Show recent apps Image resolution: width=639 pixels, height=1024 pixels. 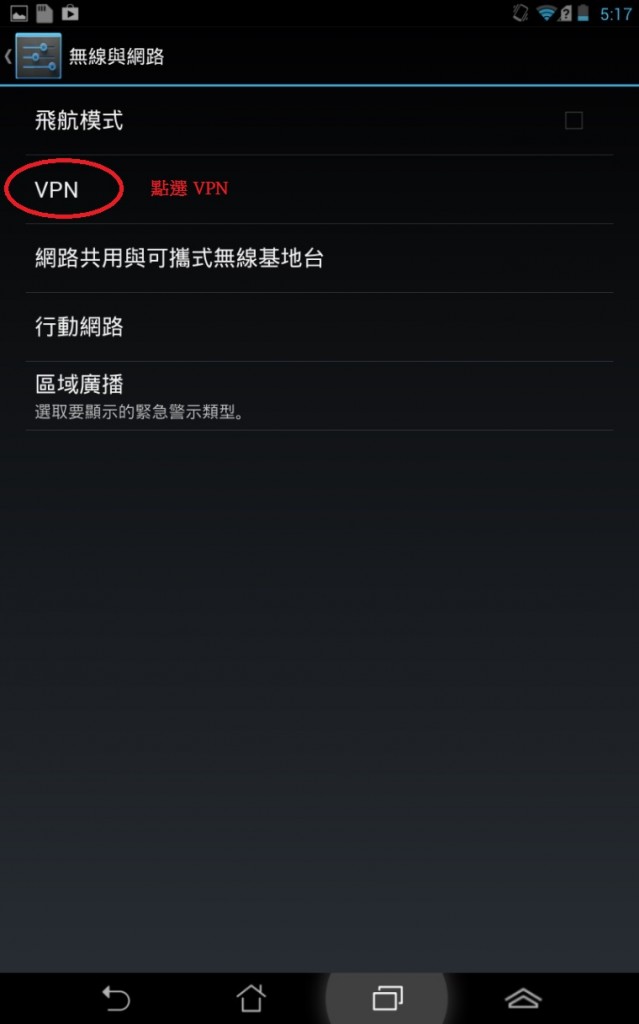[x=387, y=997]
